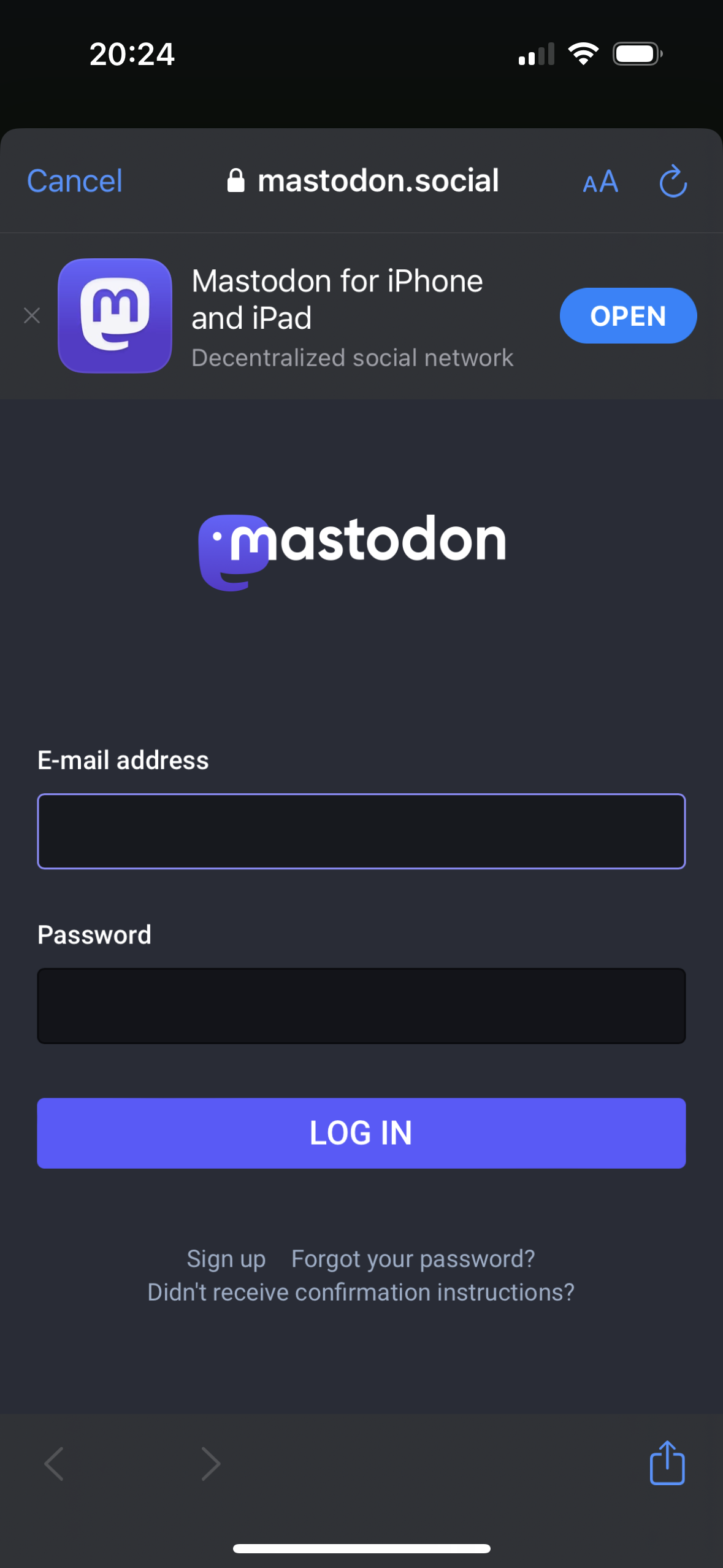The height and width of the screenshot is (1568, 723).
Task: Open Didn't receive confirmation instructions link
Action: pos(361,1293)
